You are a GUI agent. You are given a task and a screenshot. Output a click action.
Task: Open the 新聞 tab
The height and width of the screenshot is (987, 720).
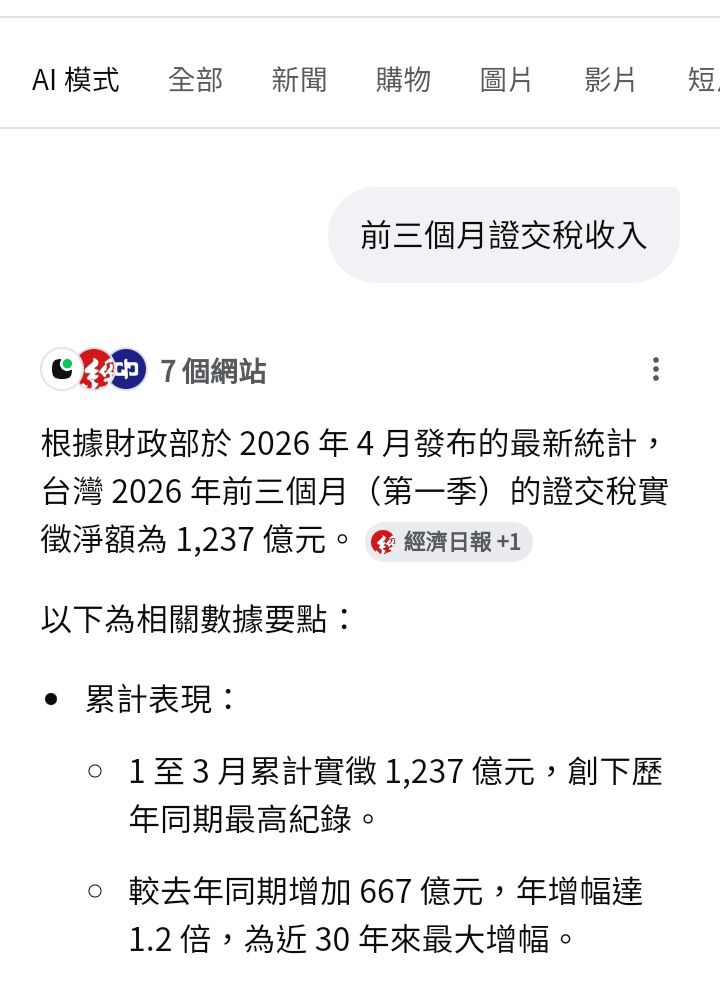coord(299,80)
